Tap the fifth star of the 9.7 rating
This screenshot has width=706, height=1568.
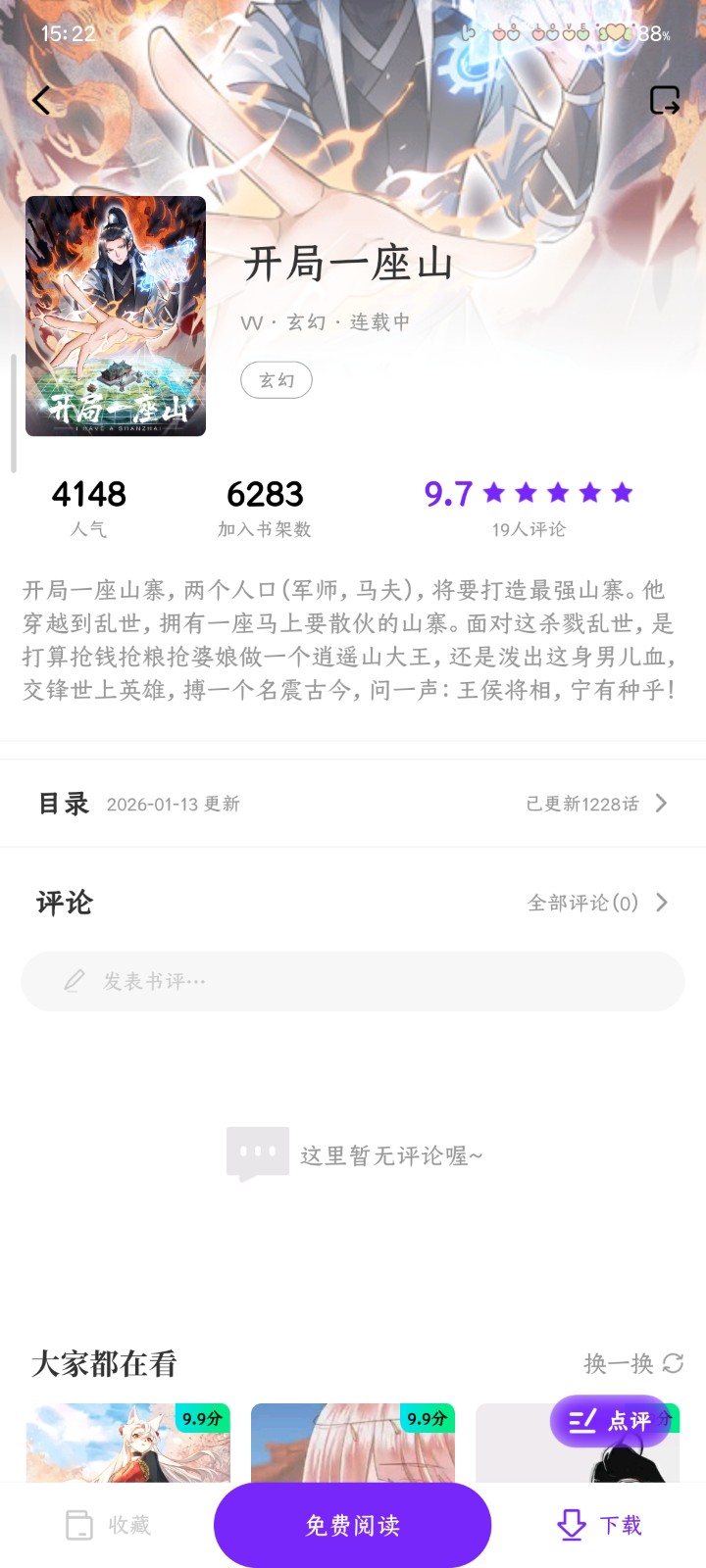[623, 493]
